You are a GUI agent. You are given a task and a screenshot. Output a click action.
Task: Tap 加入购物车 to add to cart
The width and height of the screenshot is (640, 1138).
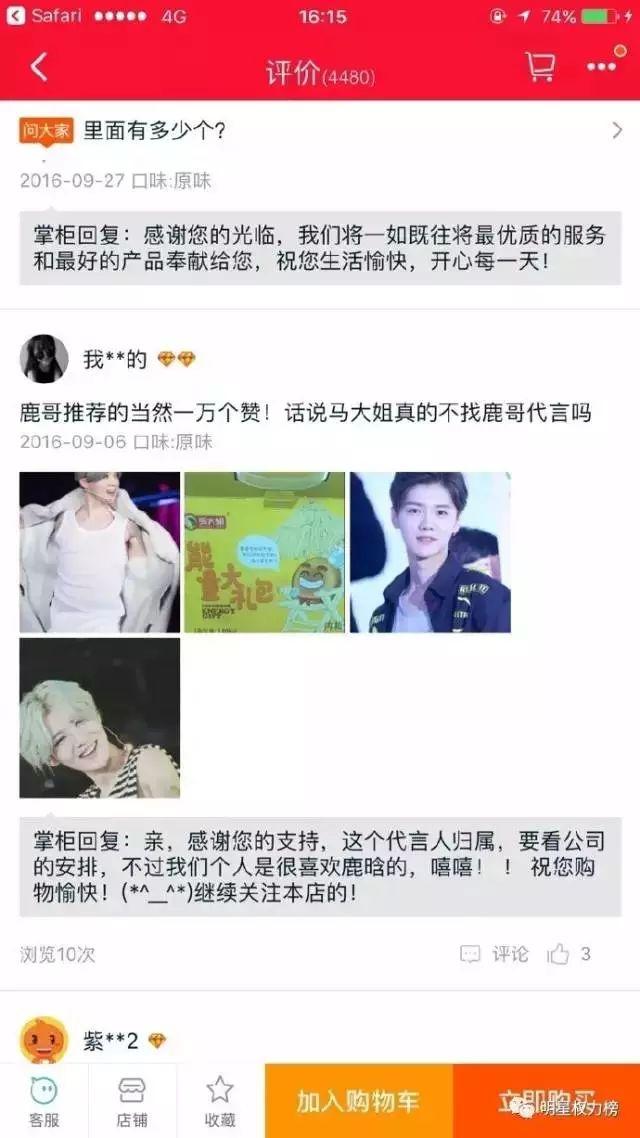pyautogui.click(x=358, y=1101)
